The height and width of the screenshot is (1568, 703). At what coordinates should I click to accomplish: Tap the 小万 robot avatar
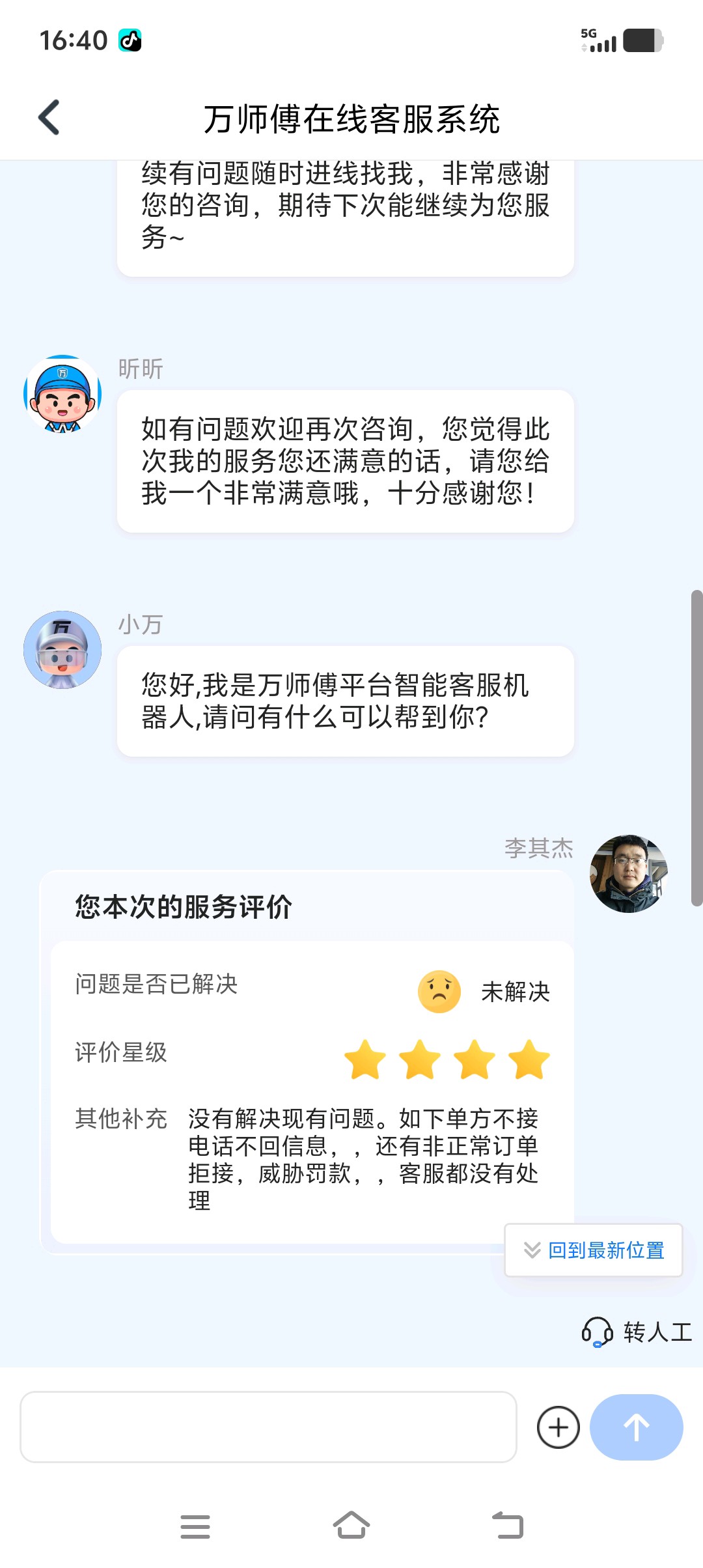click(61, 649)
